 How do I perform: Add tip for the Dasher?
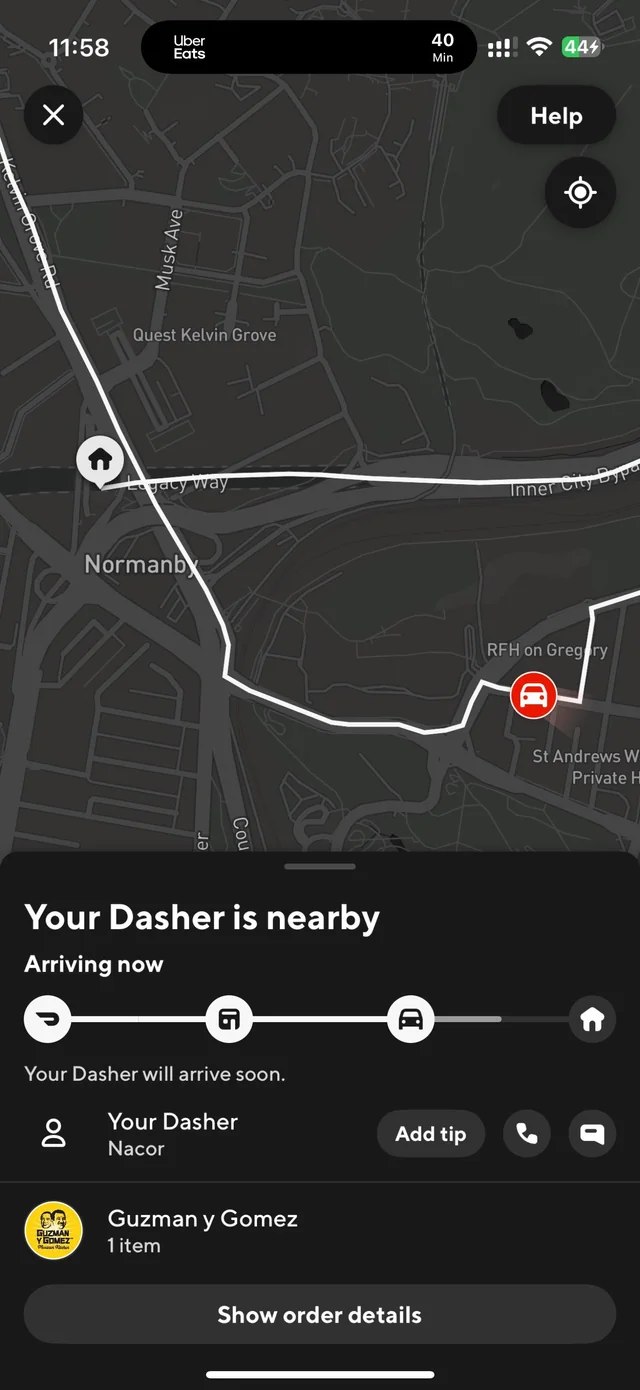tap(430, 1134)
